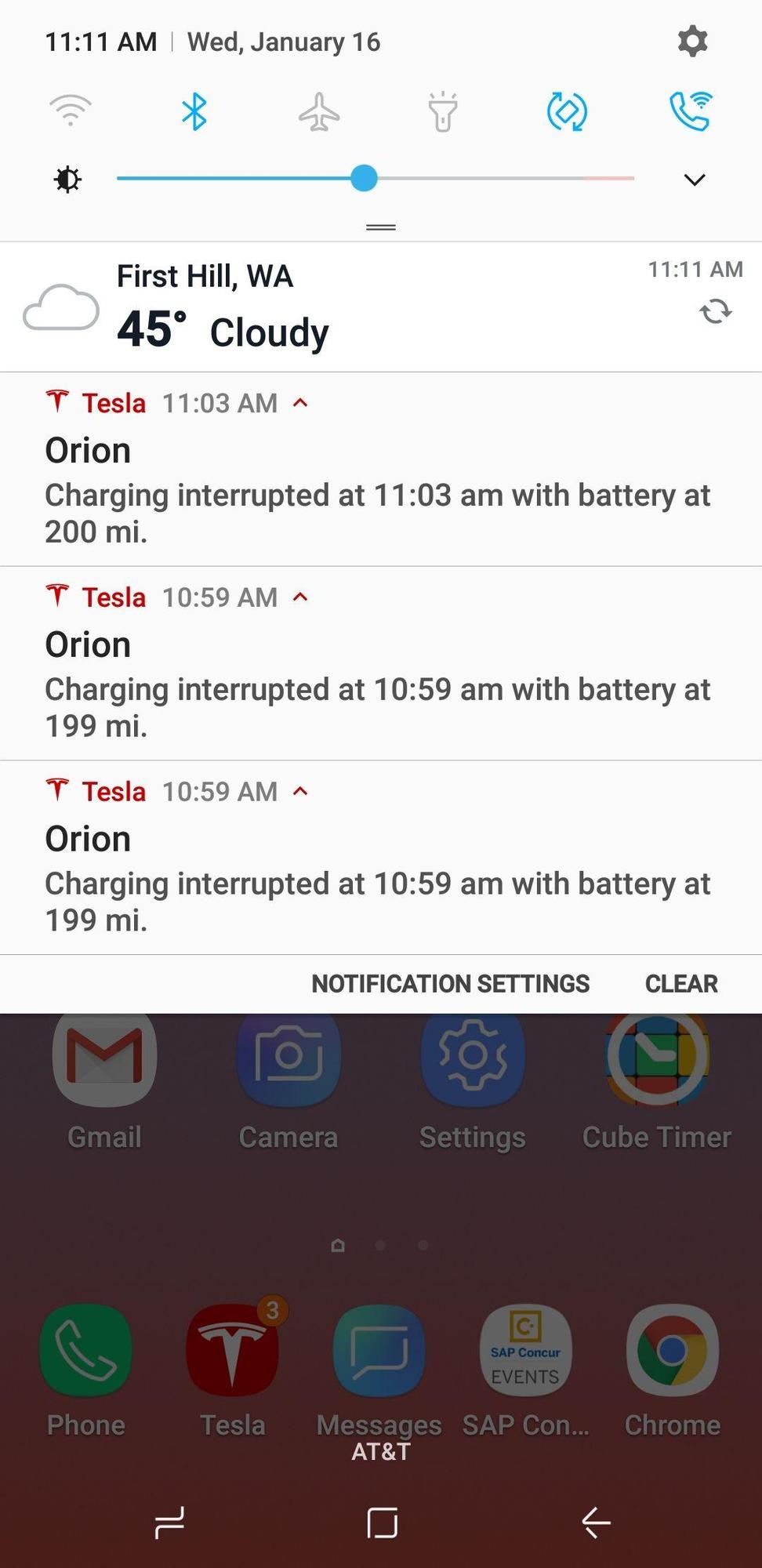
Task: Turn on the flashlight
Action: click(x=443, y=111)
